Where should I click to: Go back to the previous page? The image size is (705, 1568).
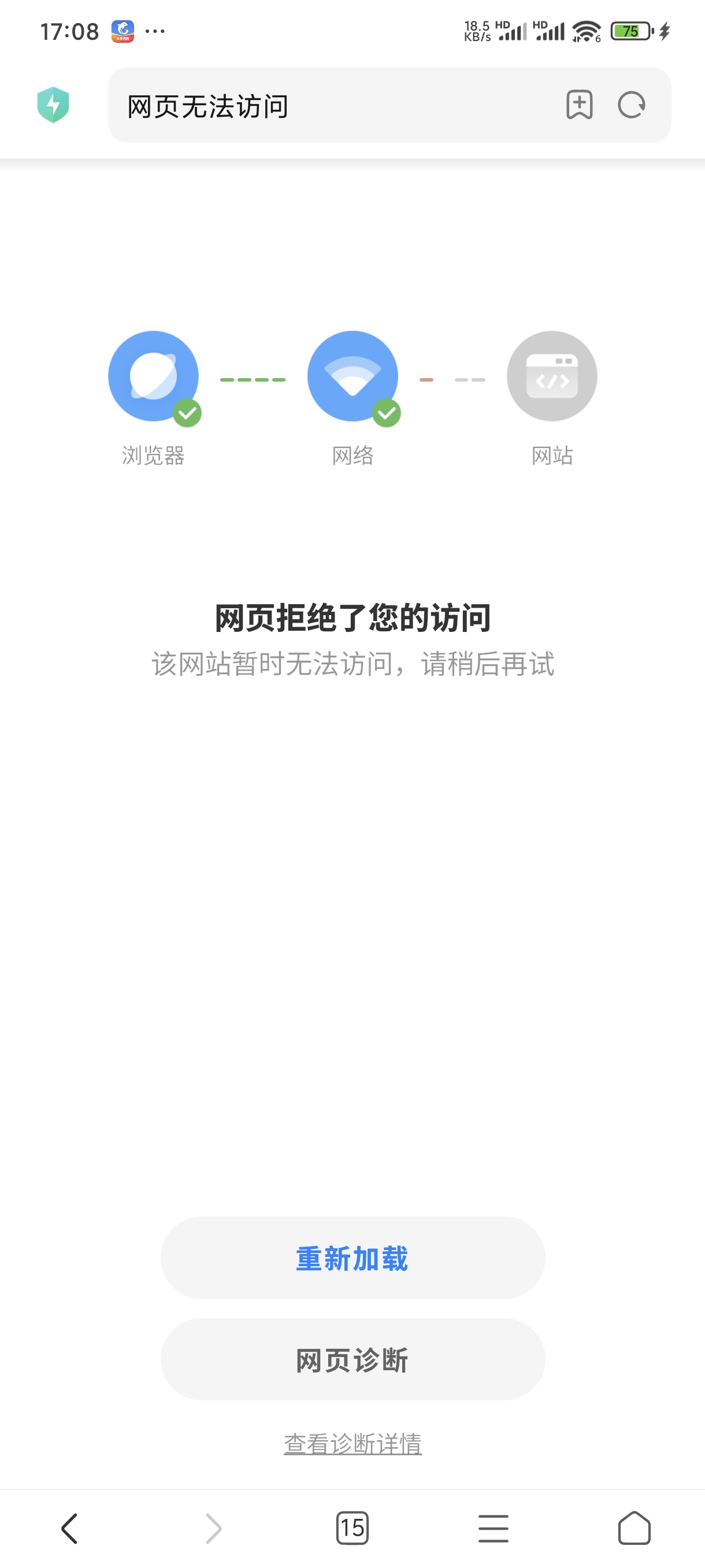[70, 1528]
